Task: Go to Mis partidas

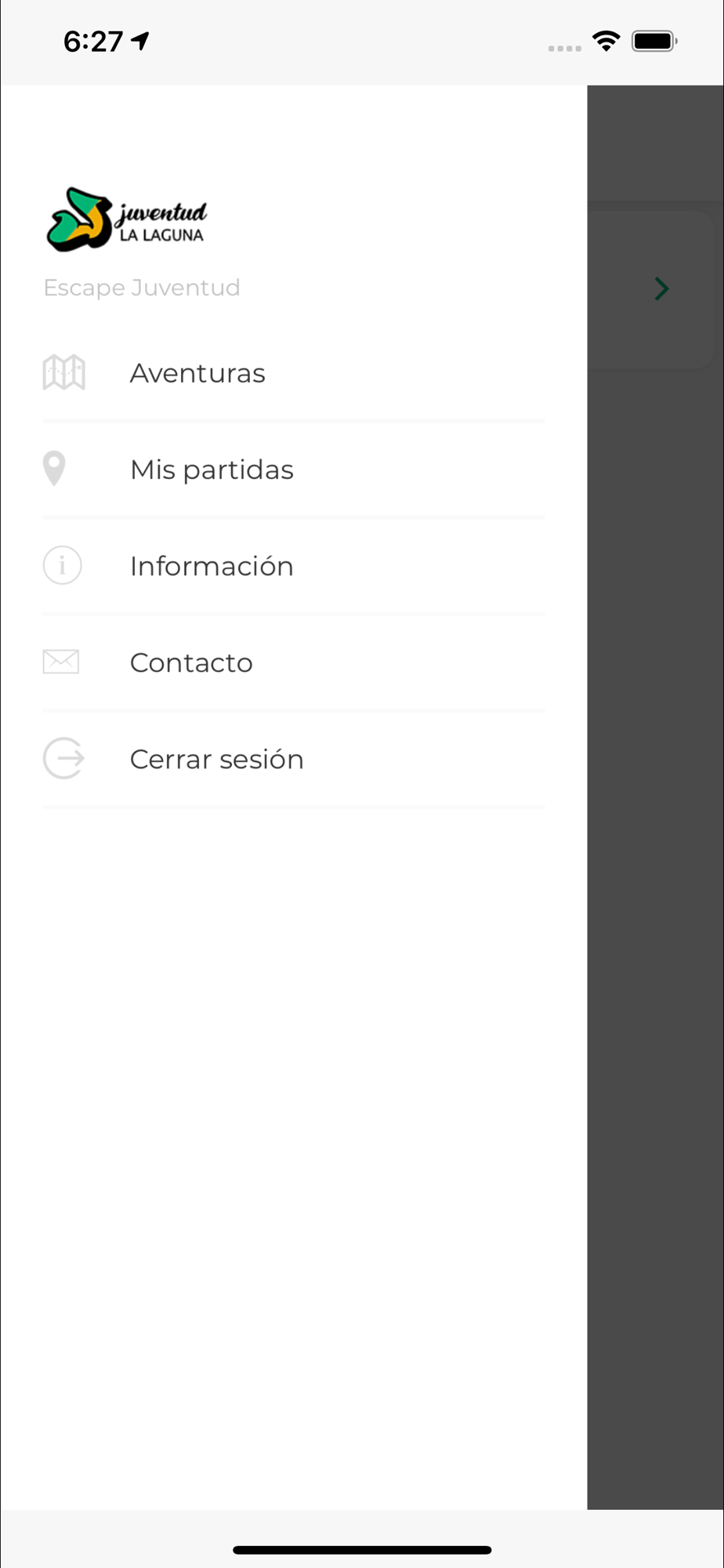Action: coord(293,470)
